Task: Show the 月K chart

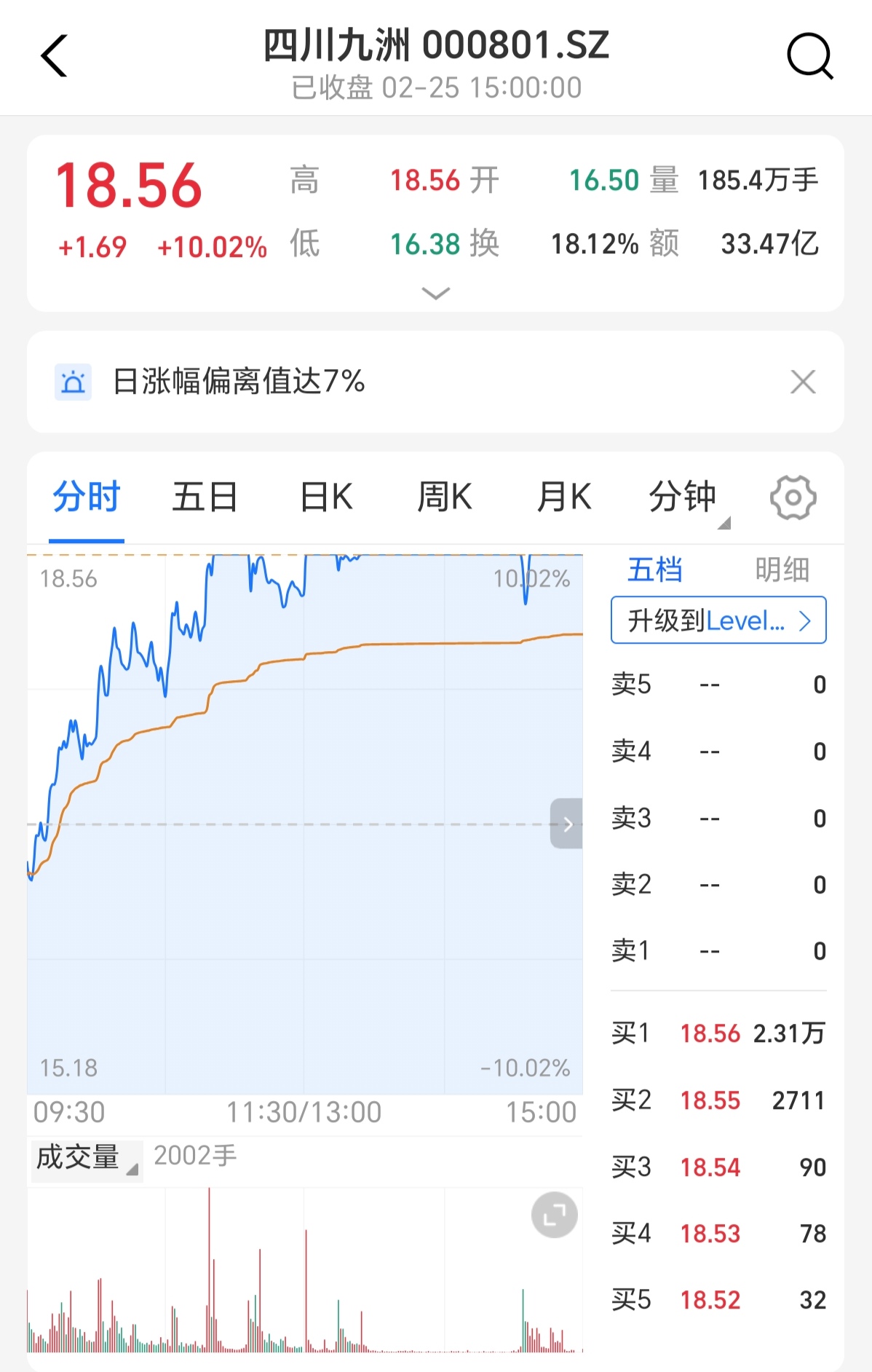Action: (563, 498)
